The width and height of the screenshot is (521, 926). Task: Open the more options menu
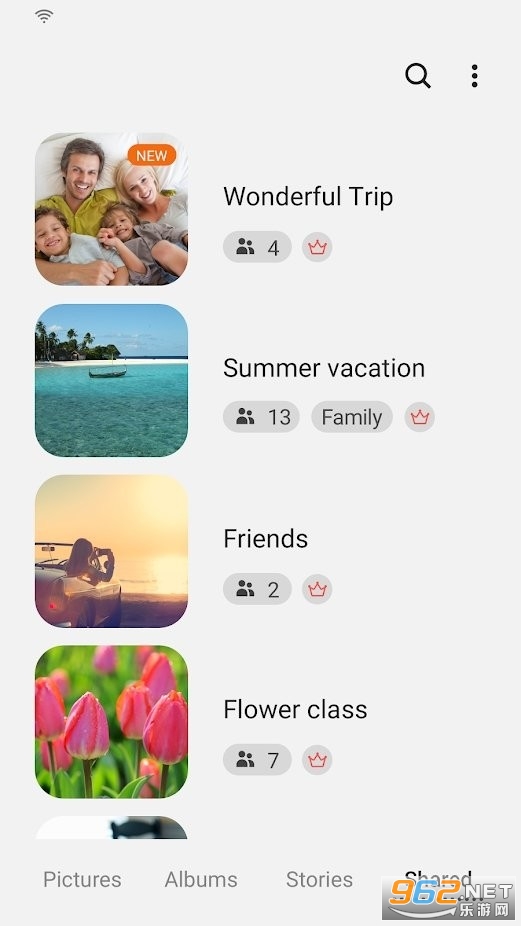click(474, 76)
